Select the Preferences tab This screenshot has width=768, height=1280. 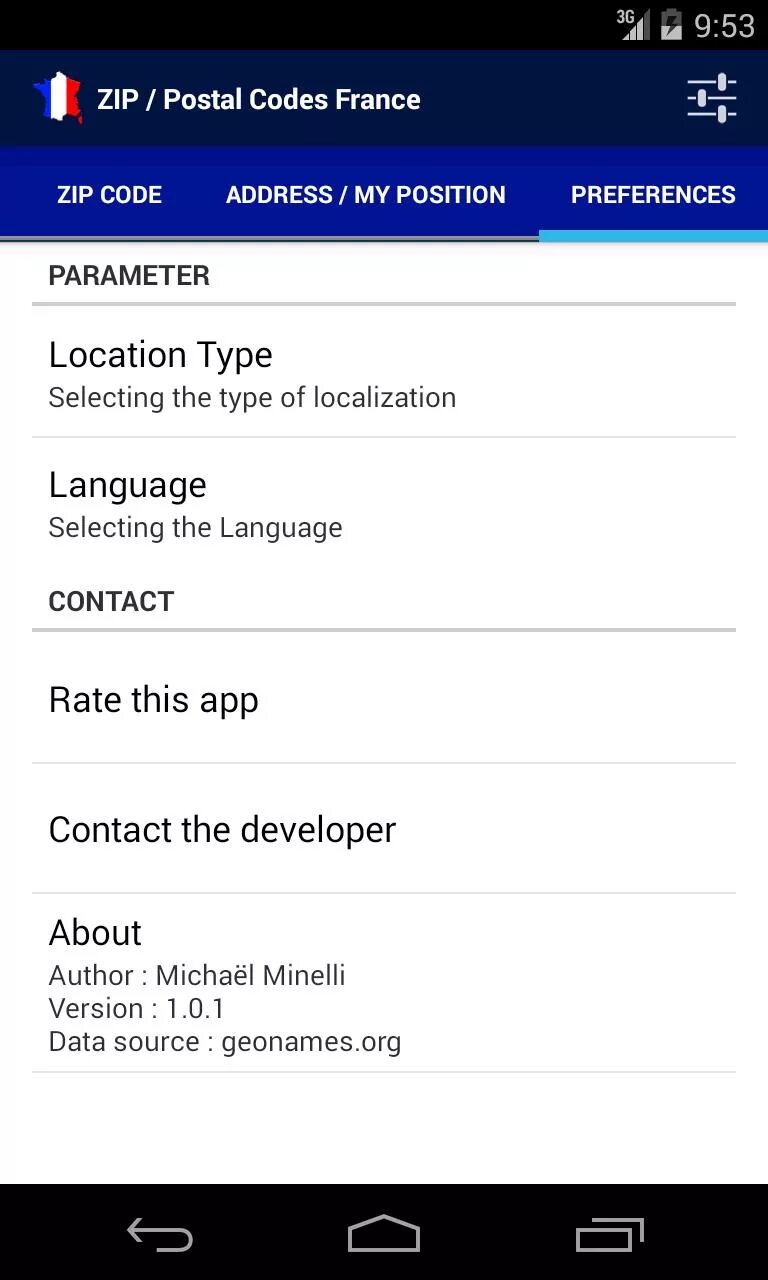(x=653, y=195)
